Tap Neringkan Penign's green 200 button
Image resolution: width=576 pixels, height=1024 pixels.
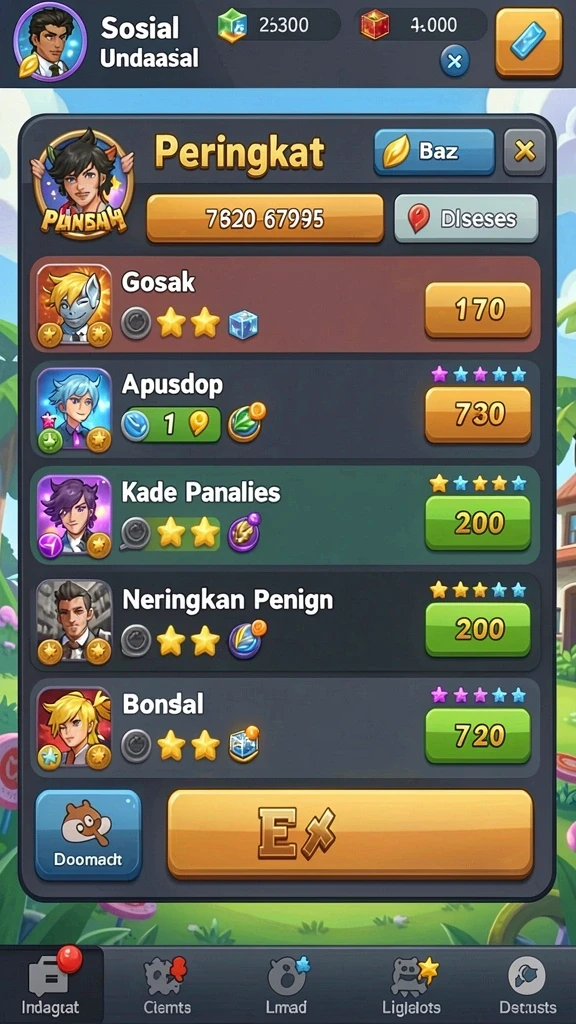click(478, 629)
